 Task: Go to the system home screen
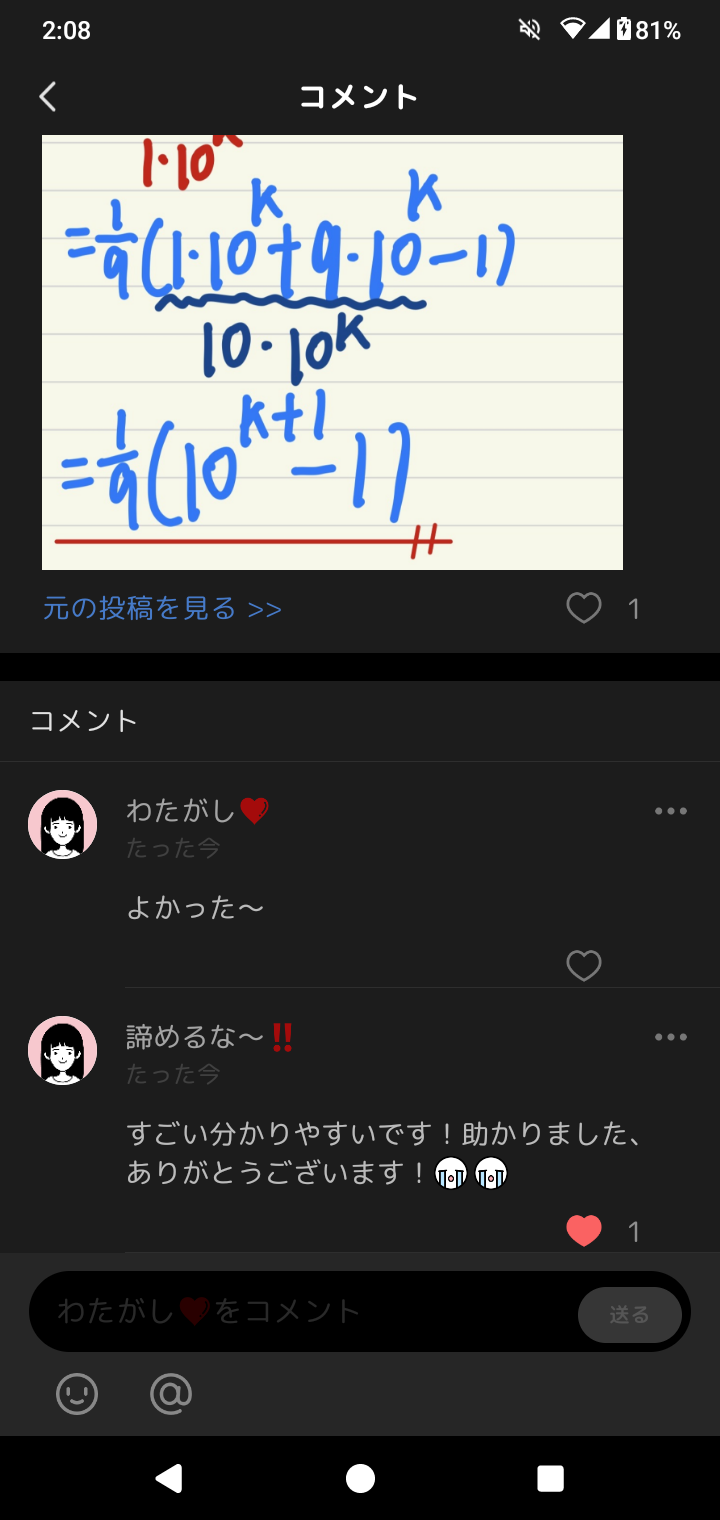click(x=360, y=1478)
